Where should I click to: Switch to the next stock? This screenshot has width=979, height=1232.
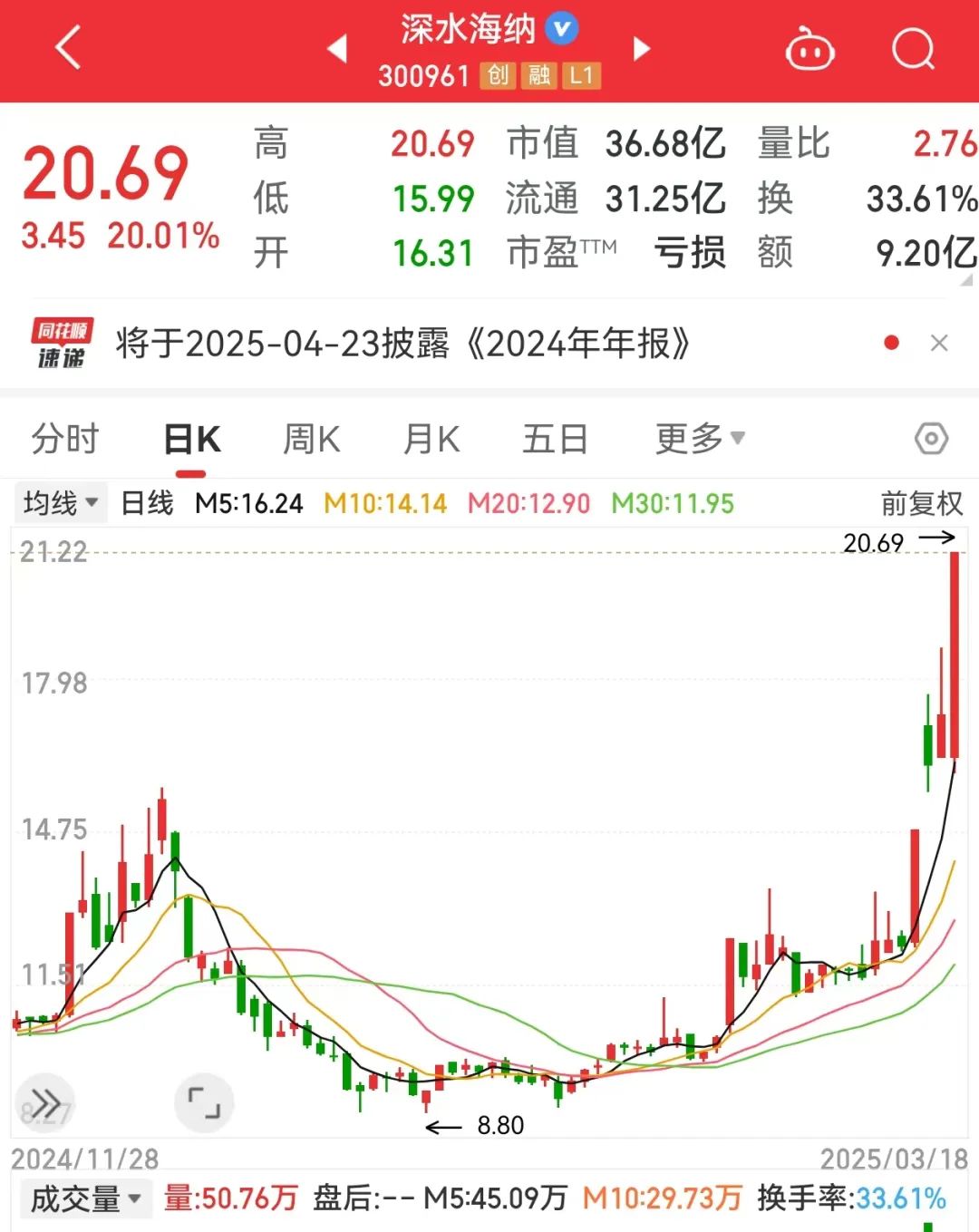[x=642, y=48]
